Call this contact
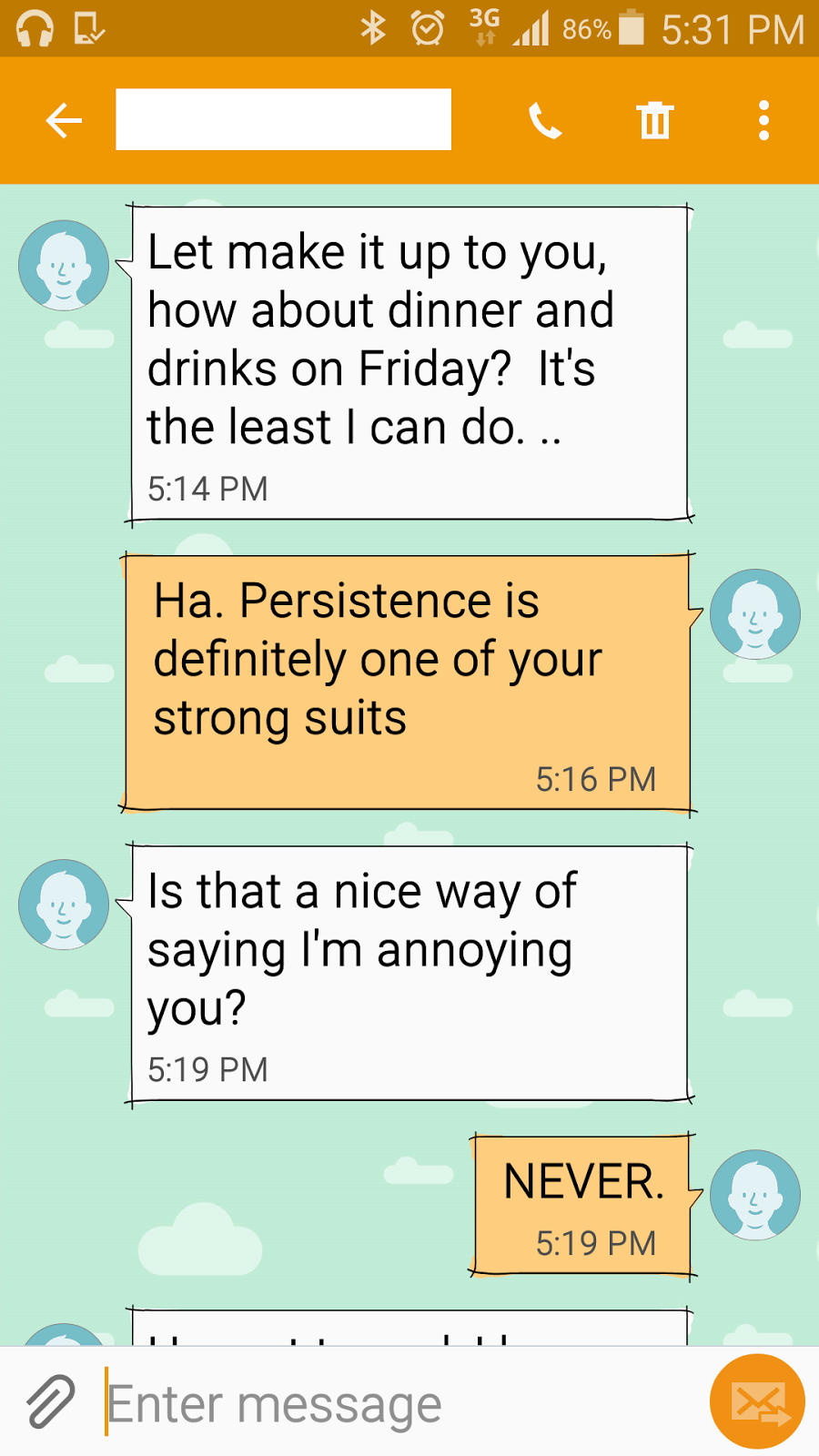 coord(545,120)
